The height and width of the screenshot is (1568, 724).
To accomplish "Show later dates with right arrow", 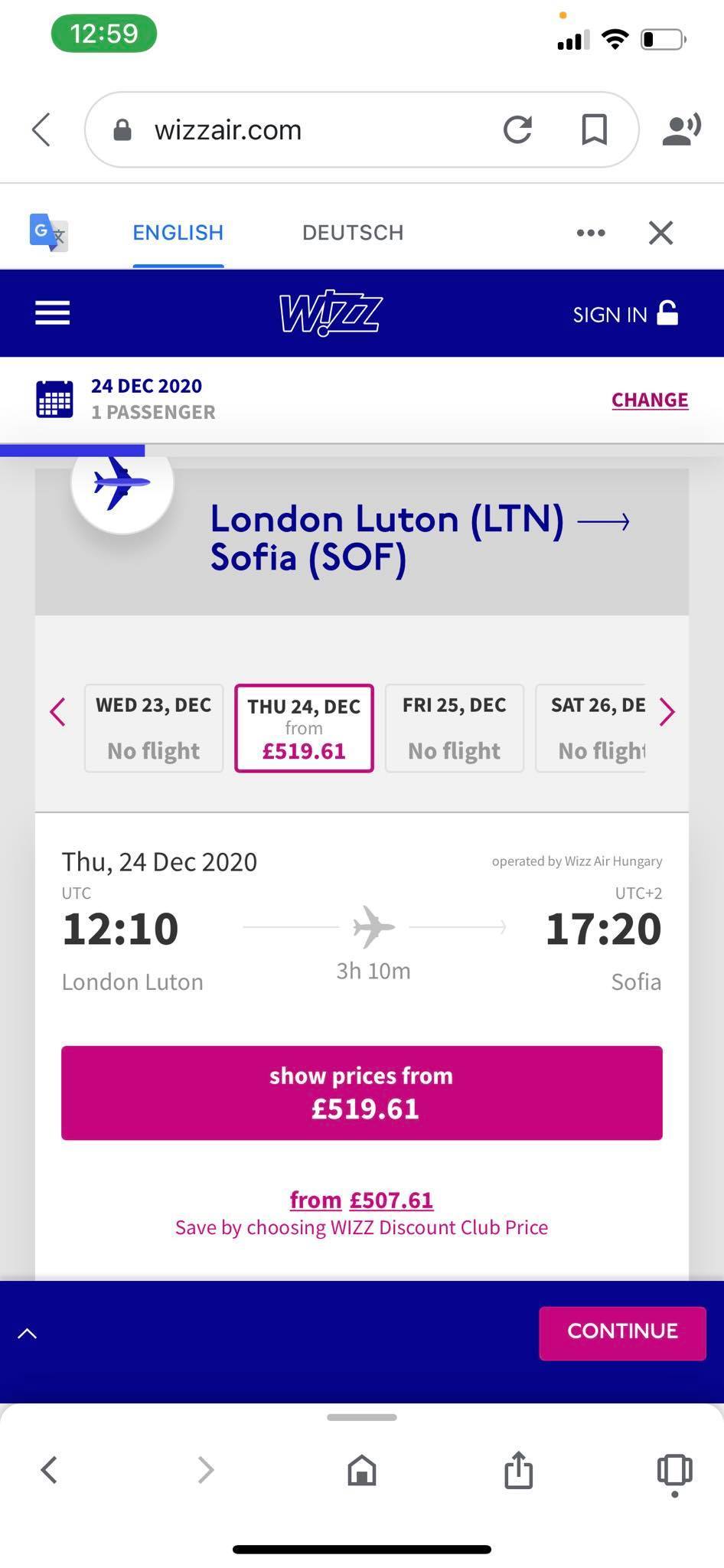I will click(x=667, y=712).
